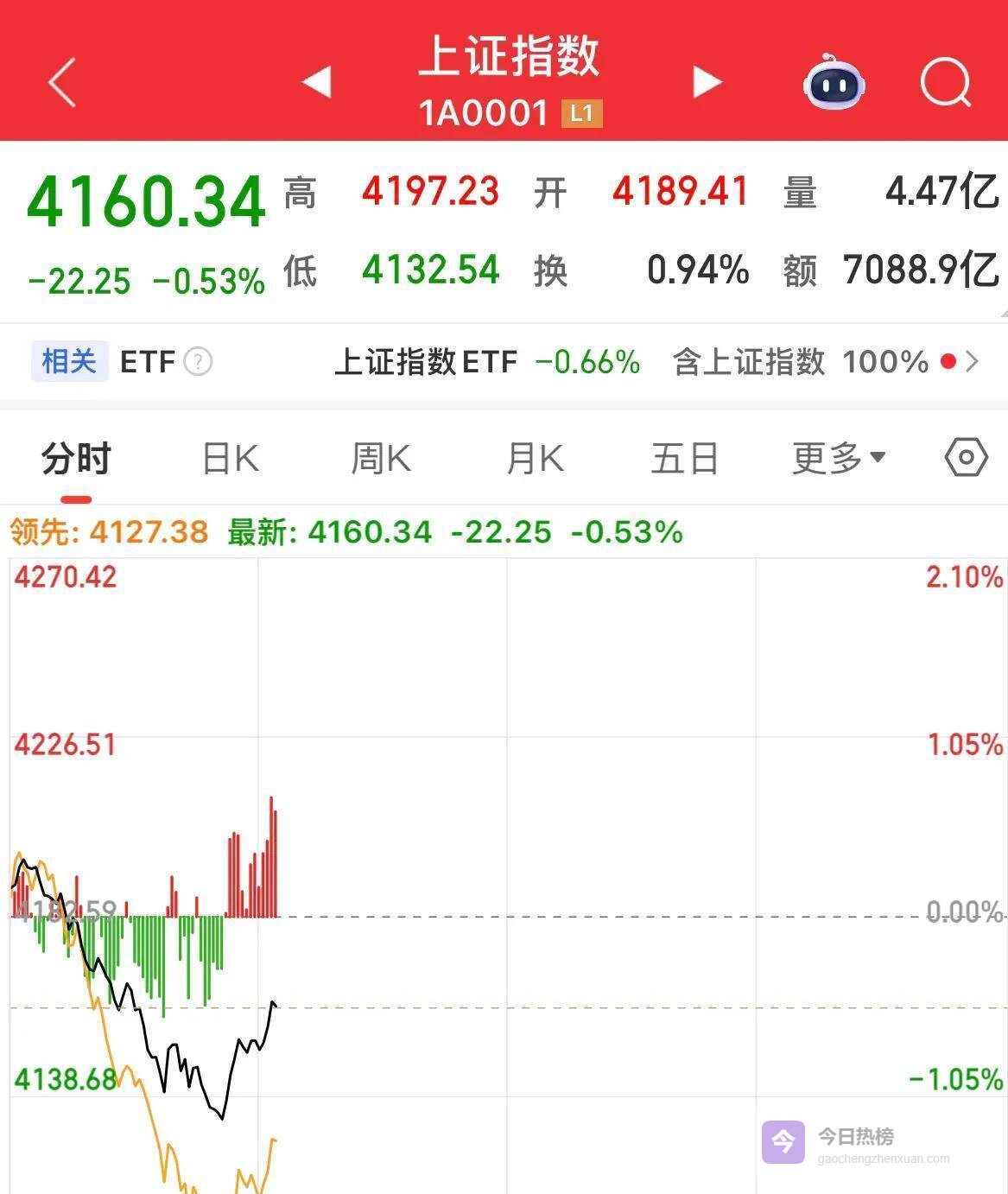The height and width of the screenshot is (1194, 1008).
Task: Open the related 上证指数ETF row
Action: point(656,361)
